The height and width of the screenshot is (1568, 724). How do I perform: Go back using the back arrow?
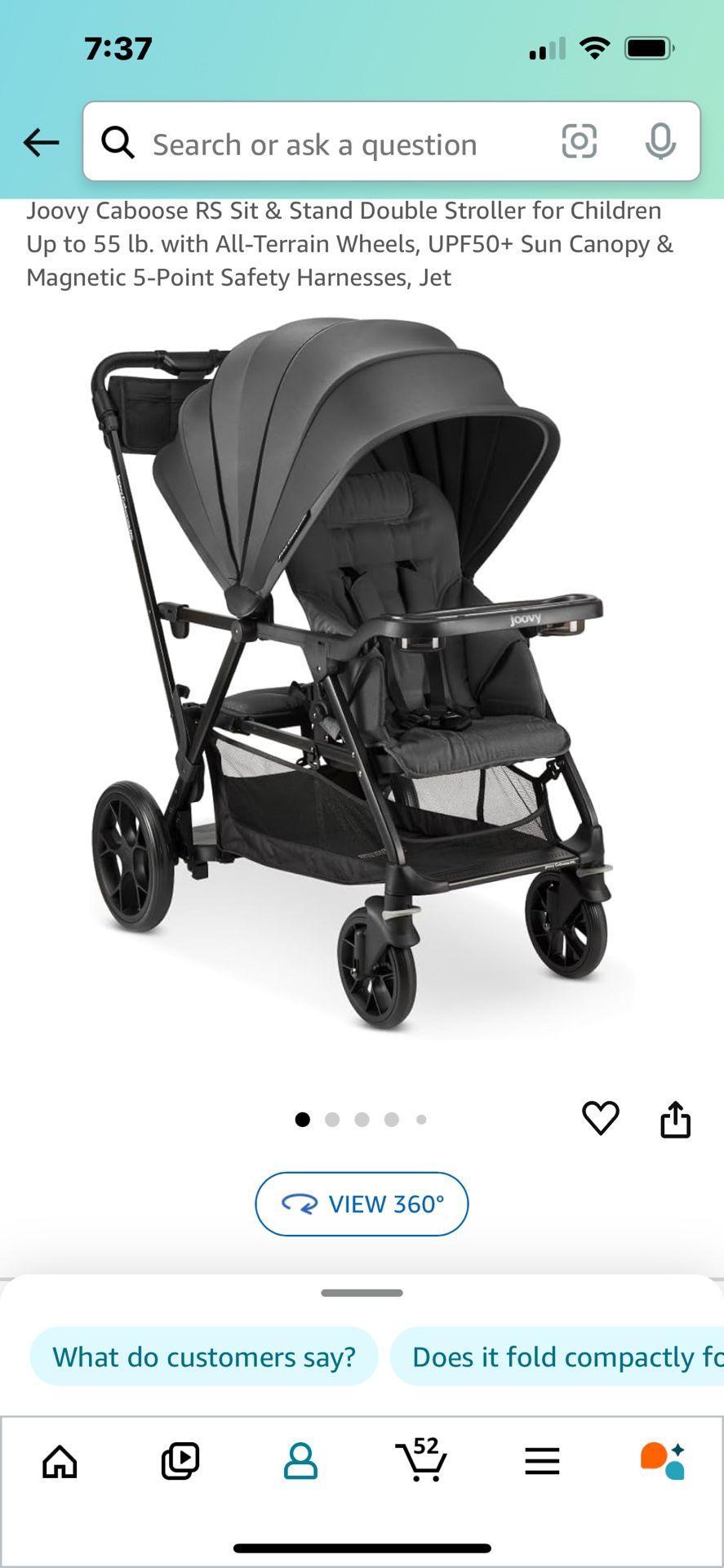coord(40,142)
